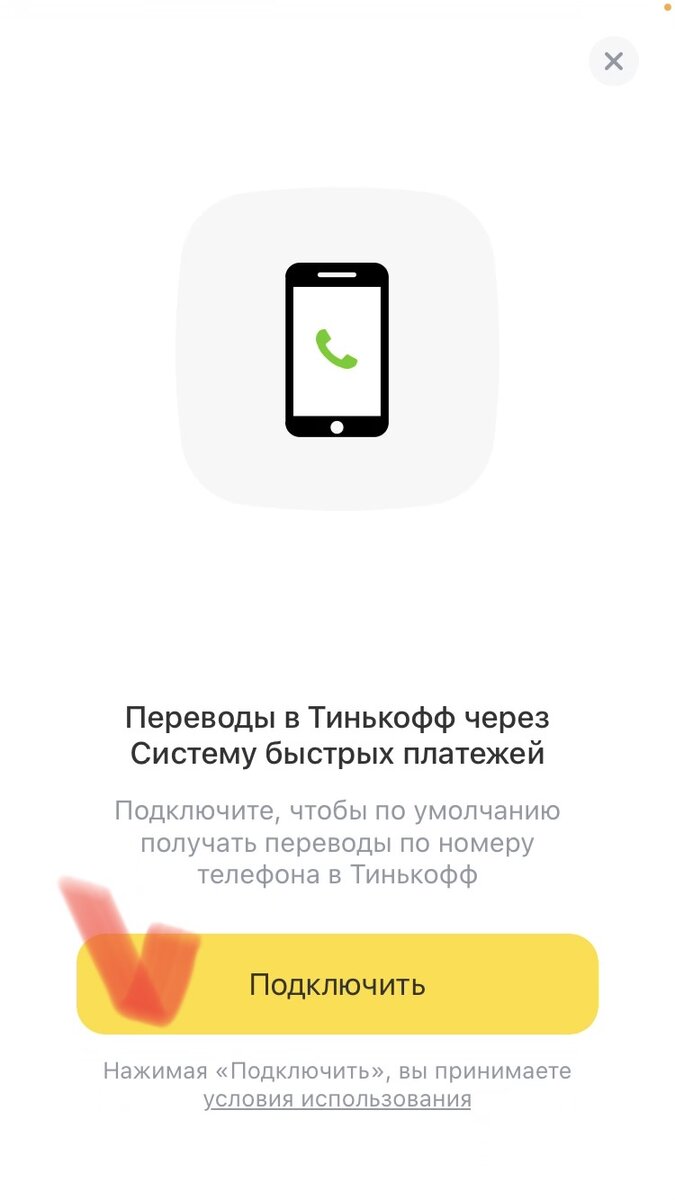675x1200 pixels.
Task: Open the условия использования link
Action: pos(337,1099)
